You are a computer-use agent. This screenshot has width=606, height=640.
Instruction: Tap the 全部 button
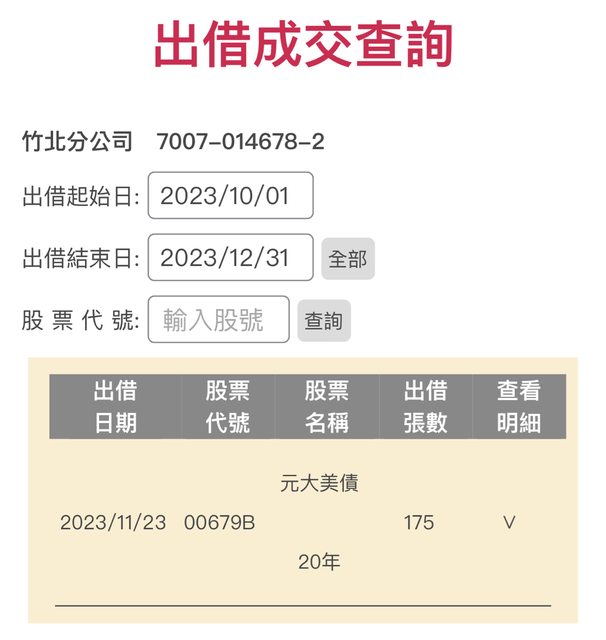click(347, 259)
